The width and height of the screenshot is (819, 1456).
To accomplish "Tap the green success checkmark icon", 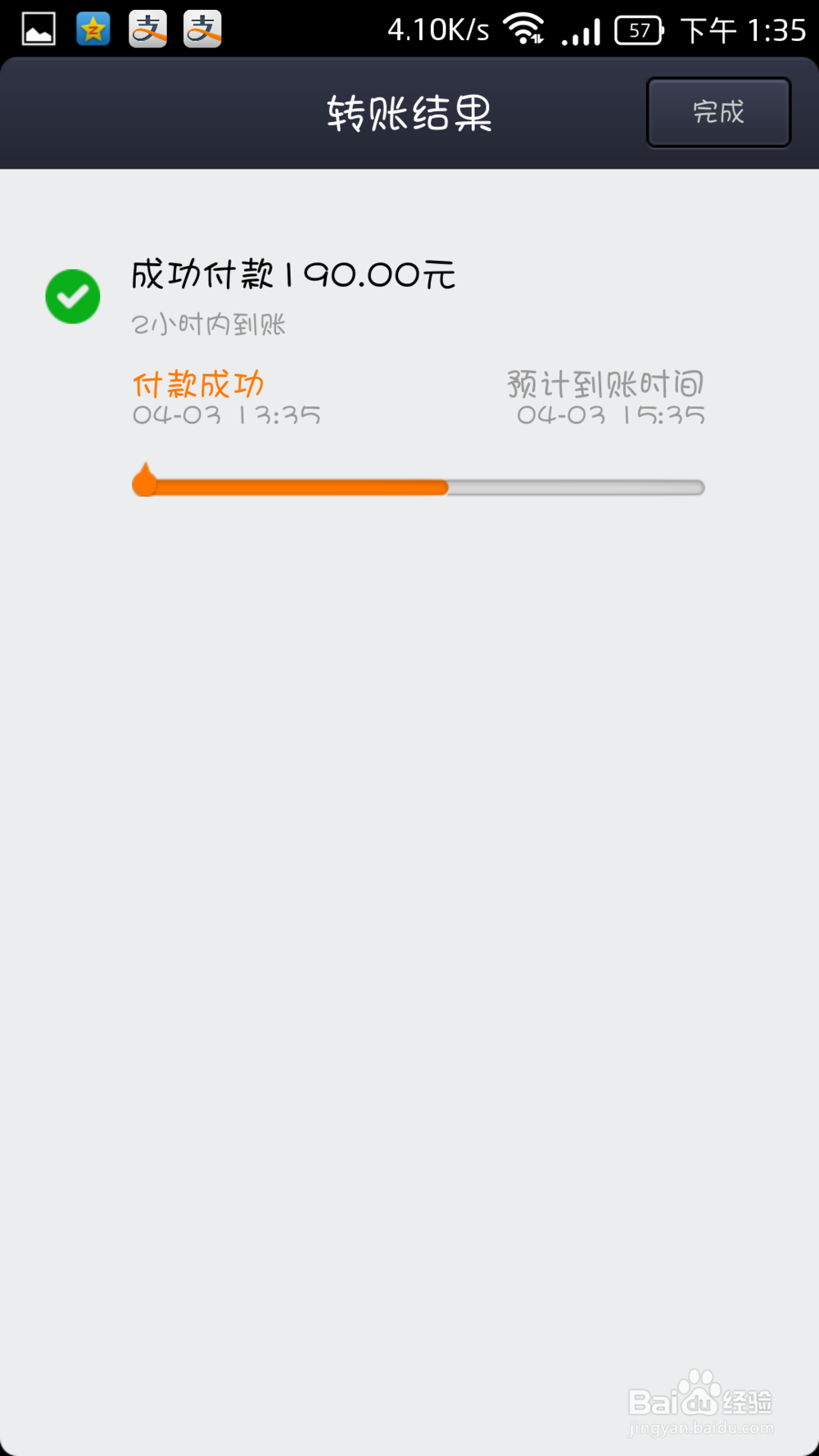I will tap(72, 296).
